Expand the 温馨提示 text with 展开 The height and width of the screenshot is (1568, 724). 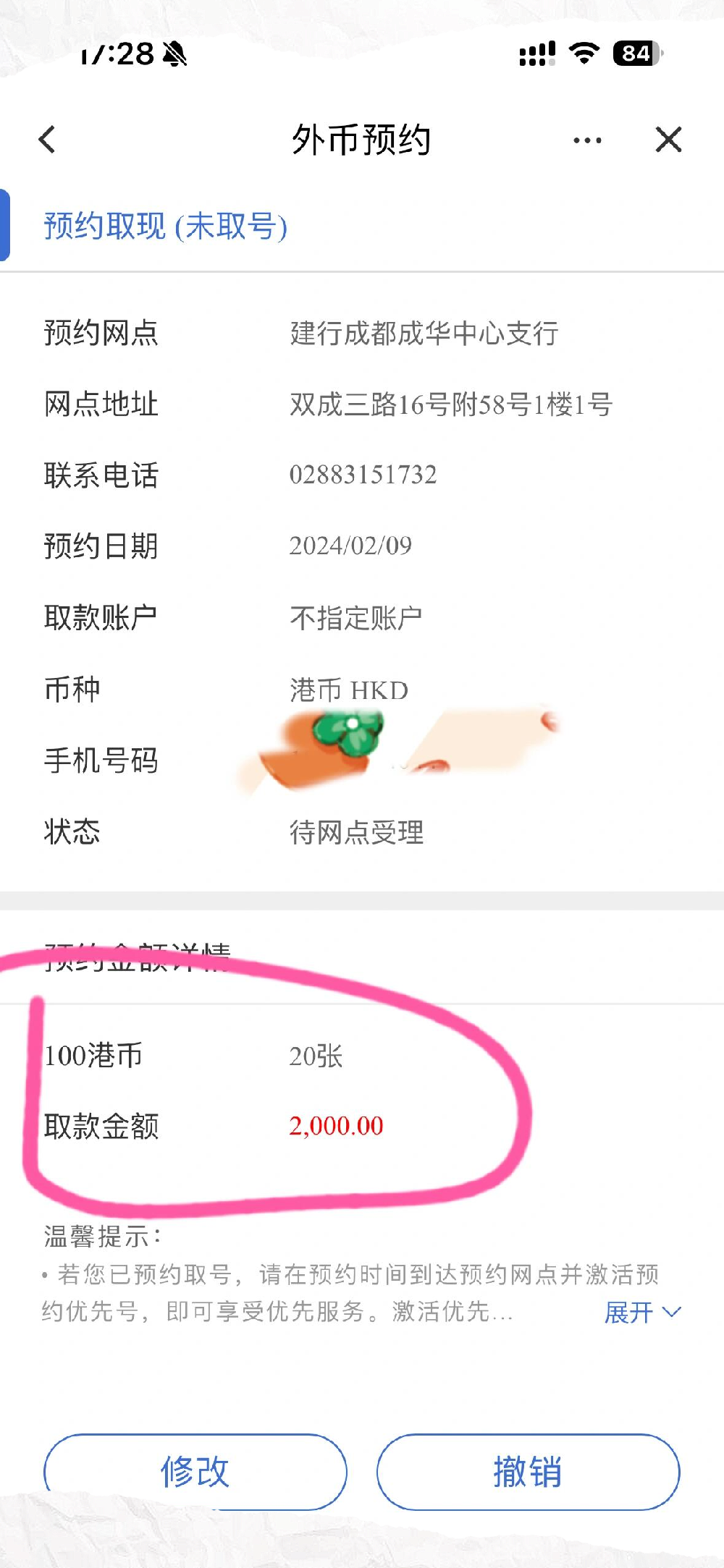(627, 1310)
